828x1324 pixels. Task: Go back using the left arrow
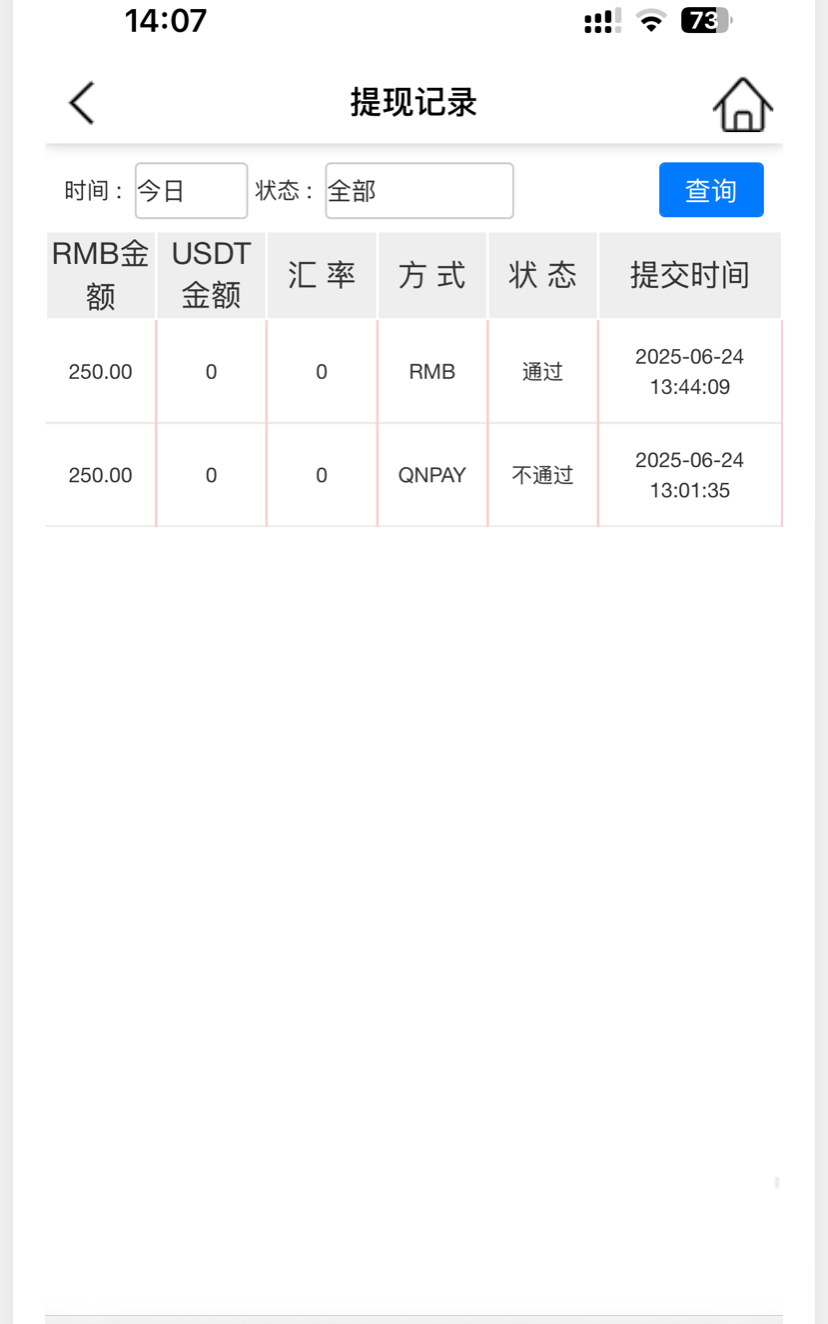[x=82, y=102]
